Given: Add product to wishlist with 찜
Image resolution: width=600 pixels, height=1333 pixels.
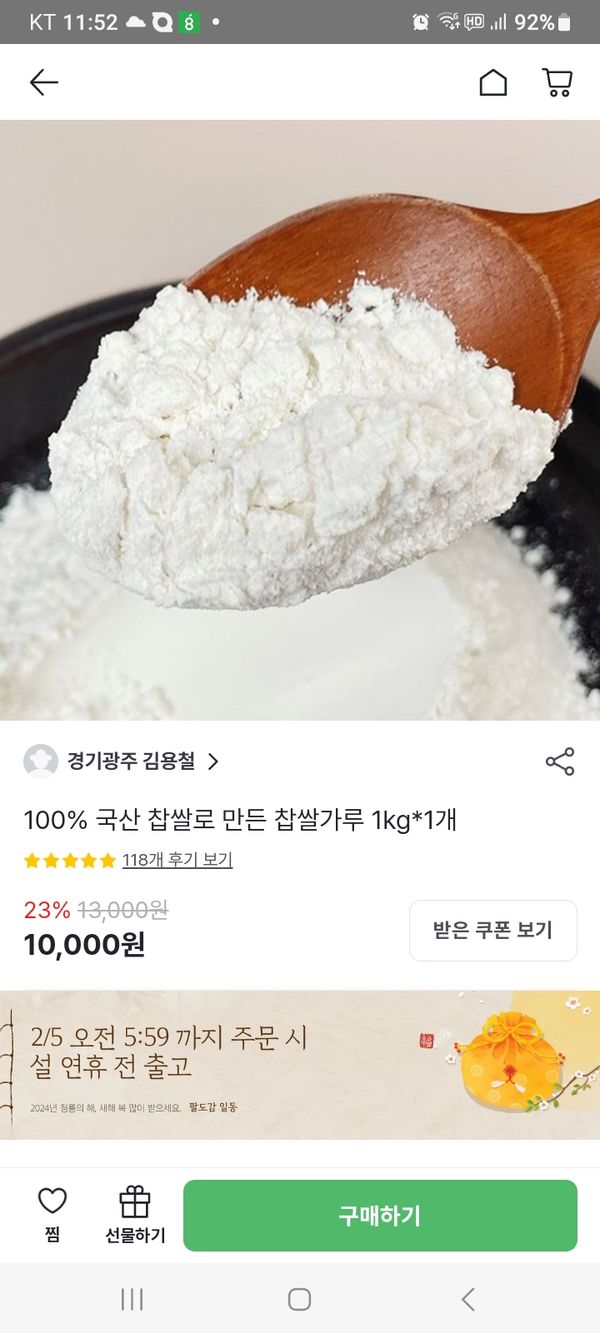Looking at the screenshot, I should point(52,1214).
